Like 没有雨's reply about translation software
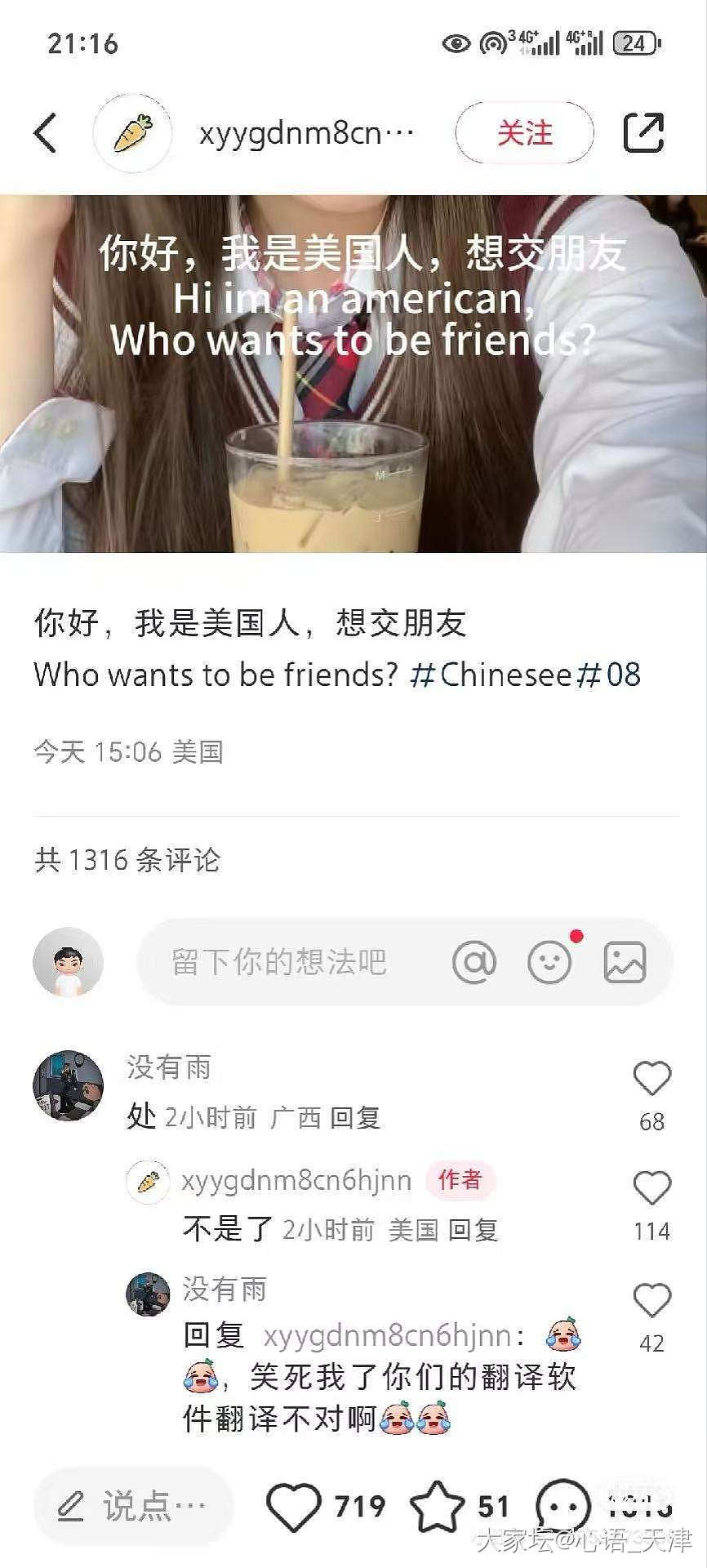Viewport: 707px width, 1568px height. [651, 1300]
